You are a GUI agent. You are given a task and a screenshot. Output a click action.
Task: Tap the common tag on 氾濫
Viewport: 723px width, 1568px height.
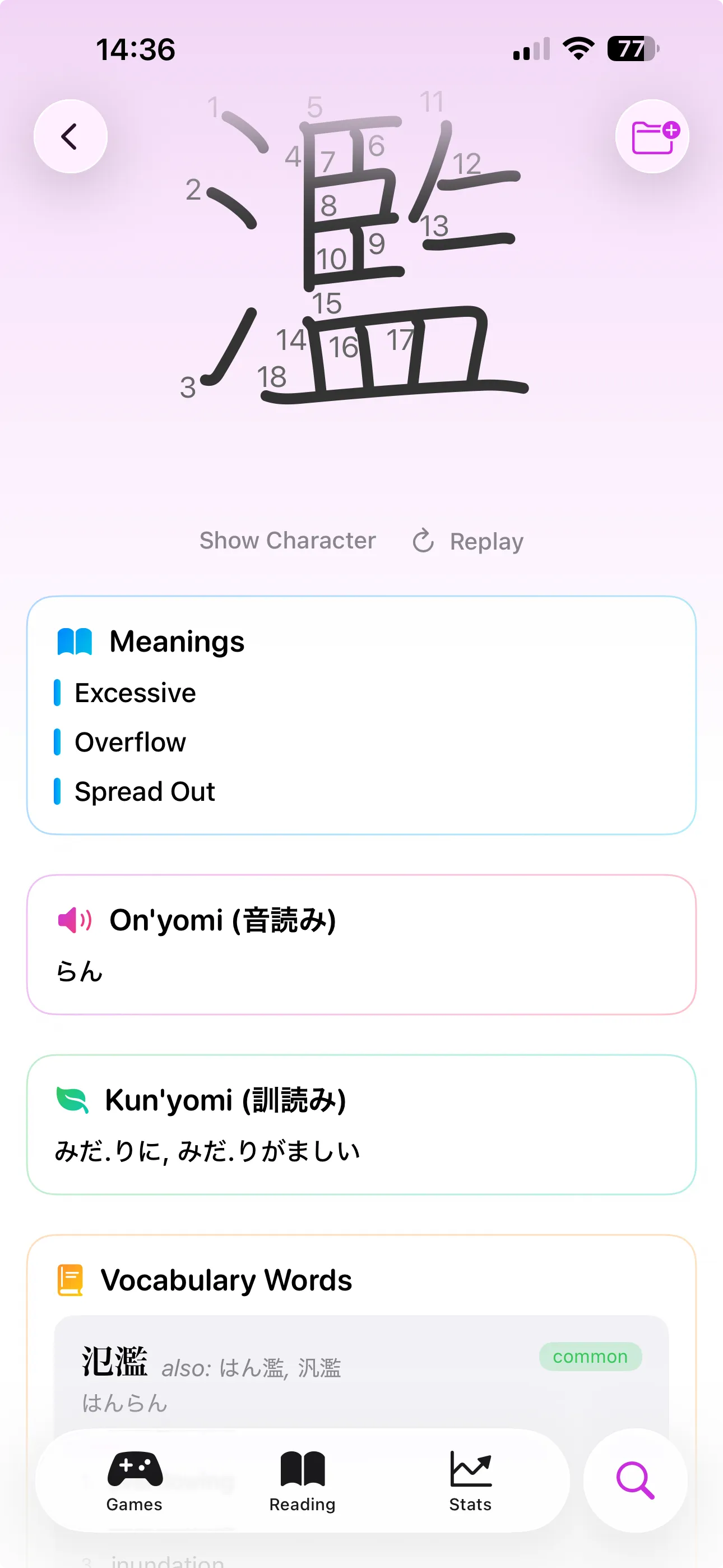click(590, 1356)
